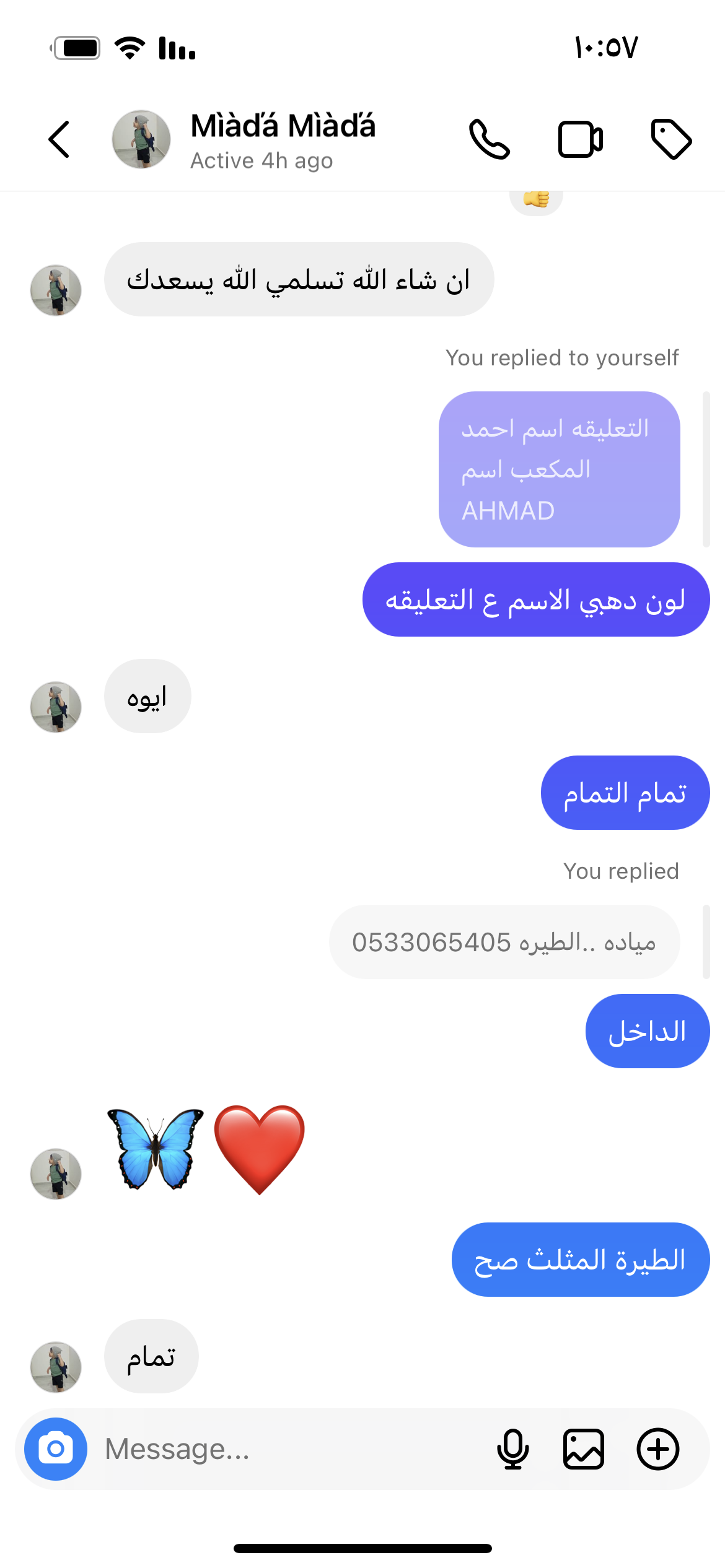Jump to quoted message containing AHMAD
The image size is (725, 1568).
pos(559,469)
